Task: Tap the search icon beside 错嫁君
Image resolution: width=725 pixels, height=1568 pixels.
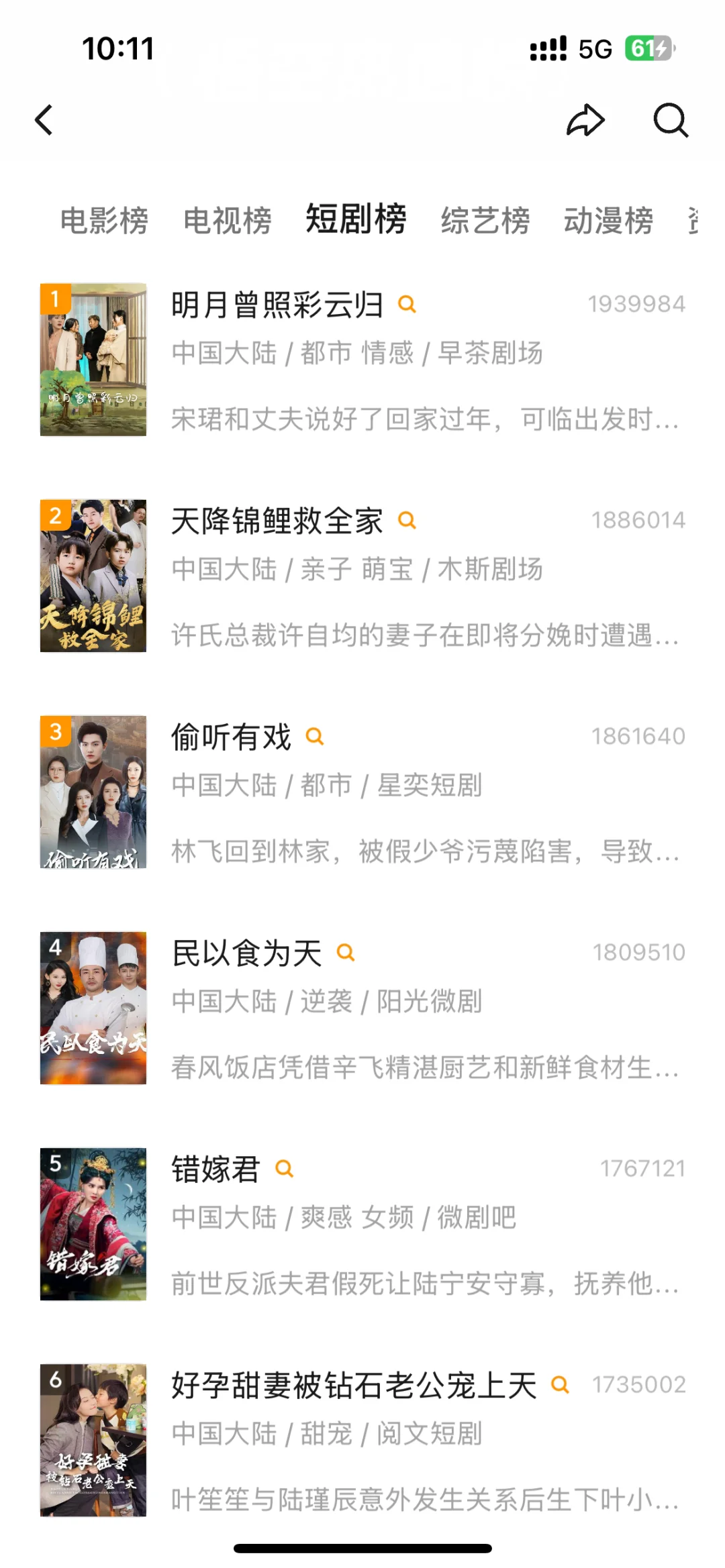Action: 285,1169
